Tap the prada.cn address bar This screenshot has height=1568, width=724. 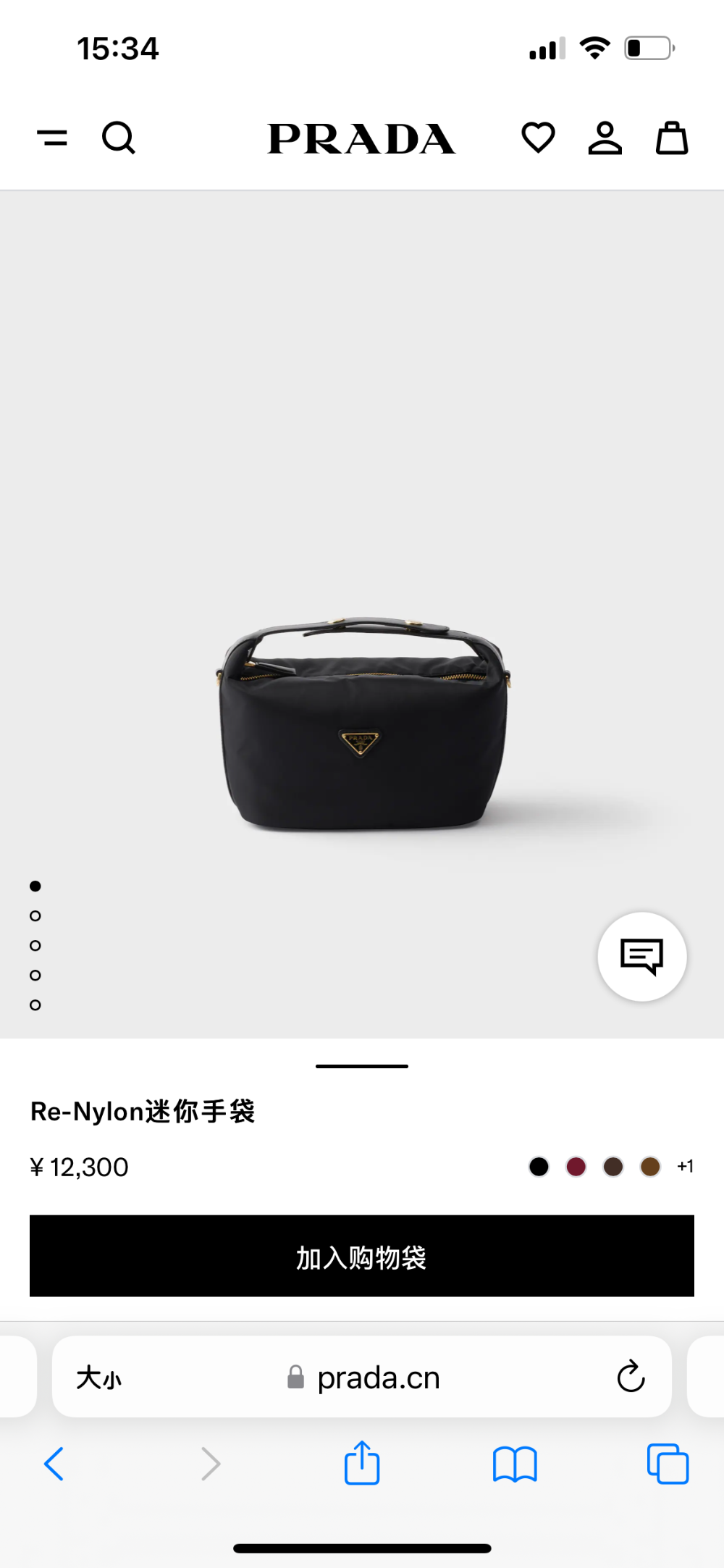tap(362, 1377)
